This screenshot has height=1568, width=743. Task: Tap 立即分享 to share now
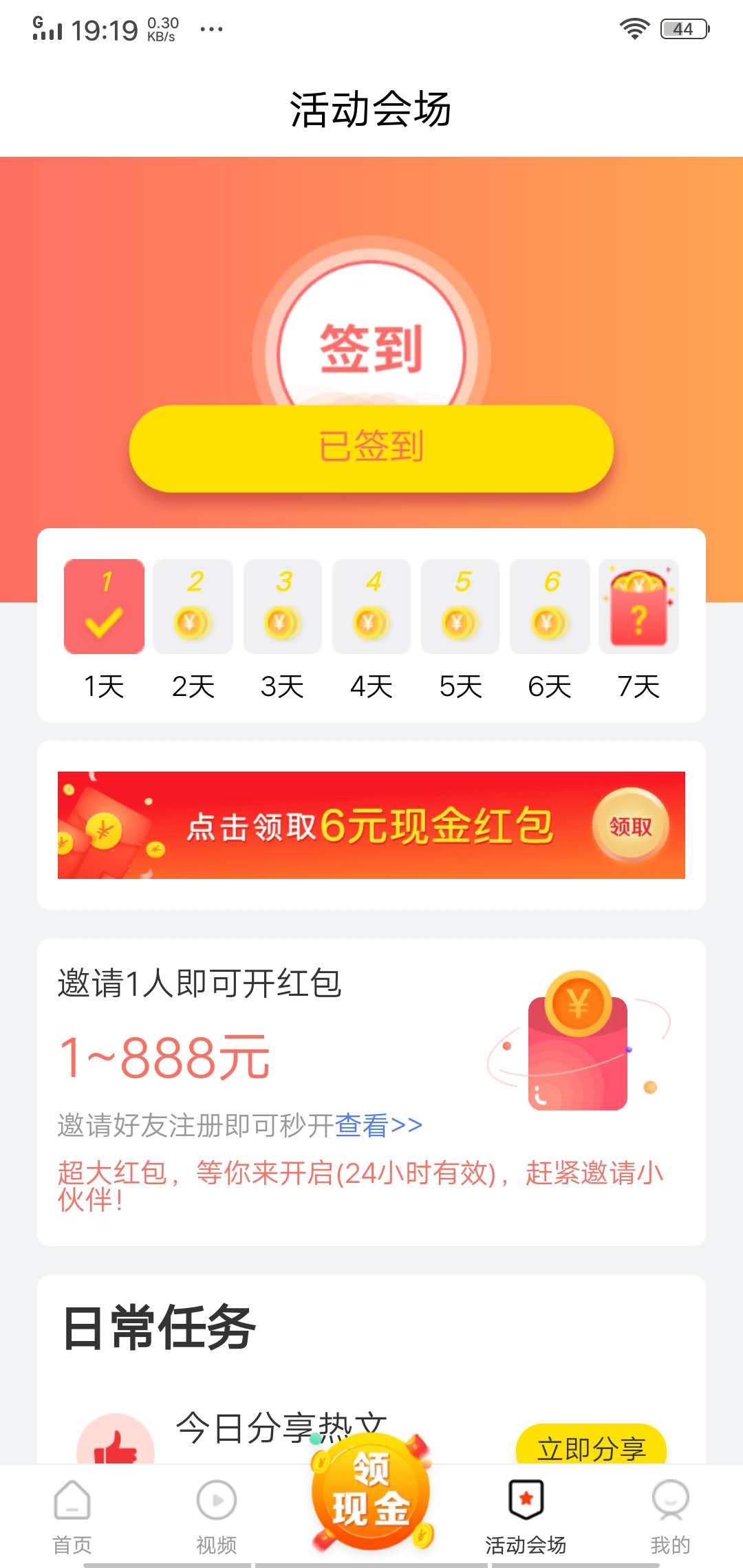pyautogui.click(x=590, y=1446)
